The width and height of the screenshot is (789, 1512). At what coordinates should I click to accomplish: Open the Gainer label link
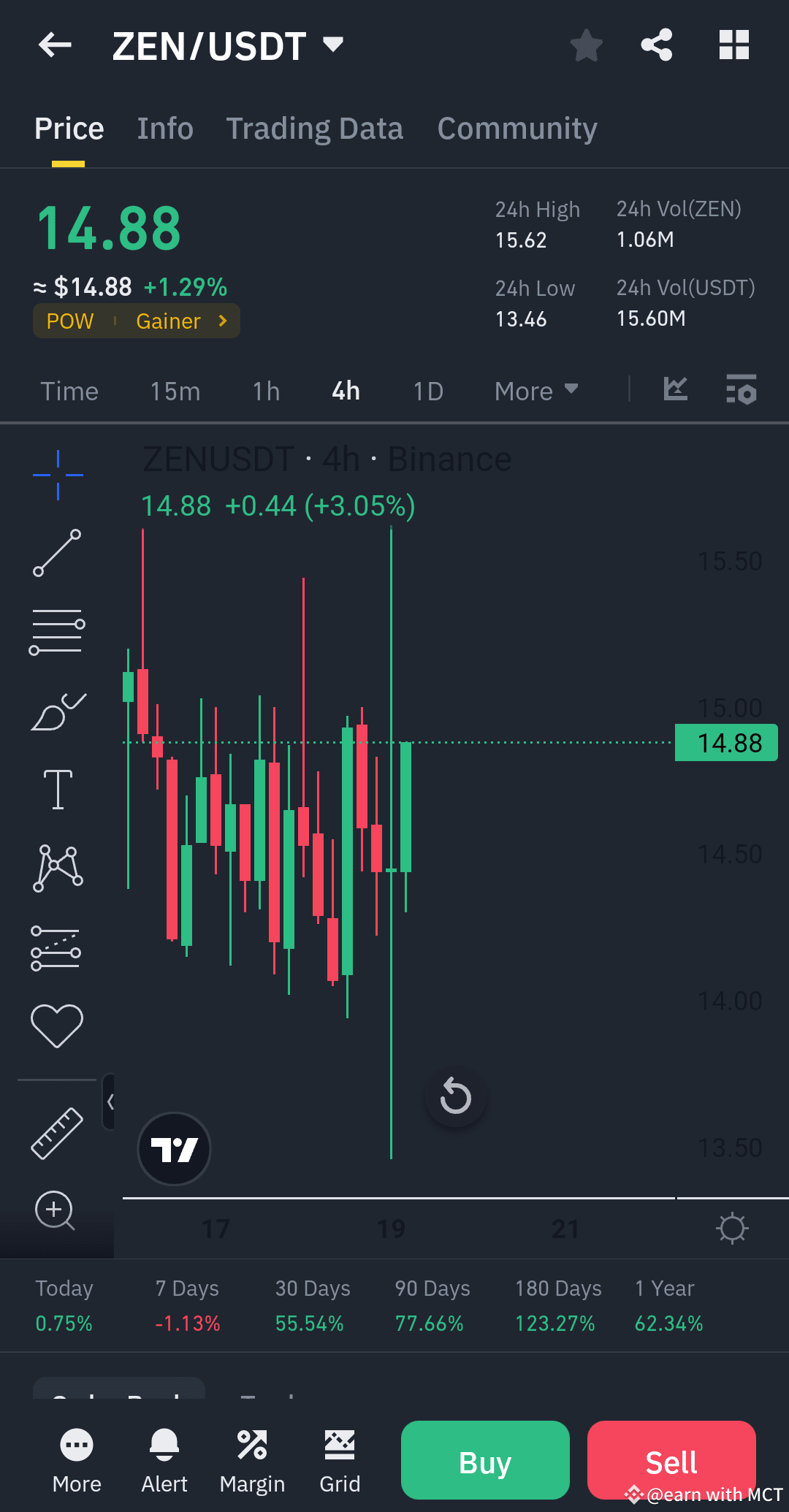[x=169, y=321]
